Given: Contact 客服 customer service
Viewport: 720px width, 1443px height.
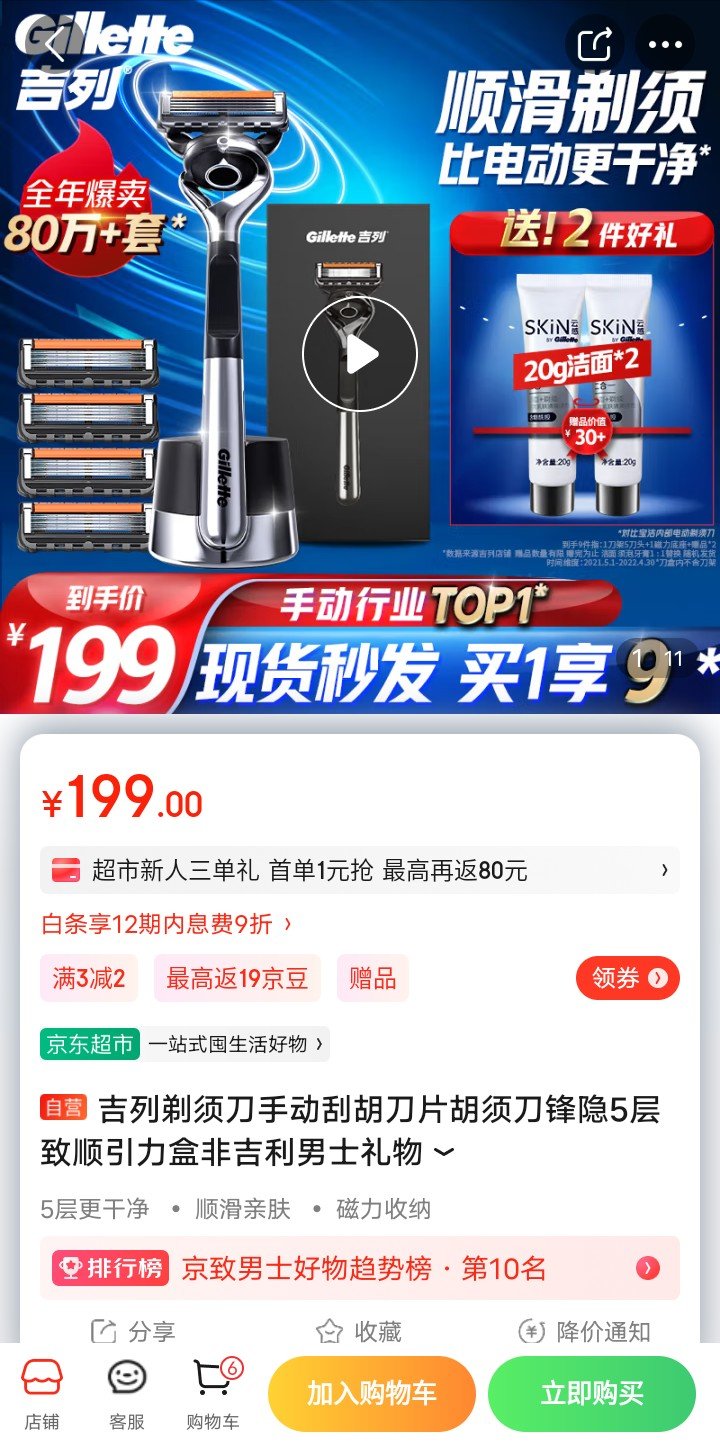Looking at the screenshot, I should (x=127, y=1394).
